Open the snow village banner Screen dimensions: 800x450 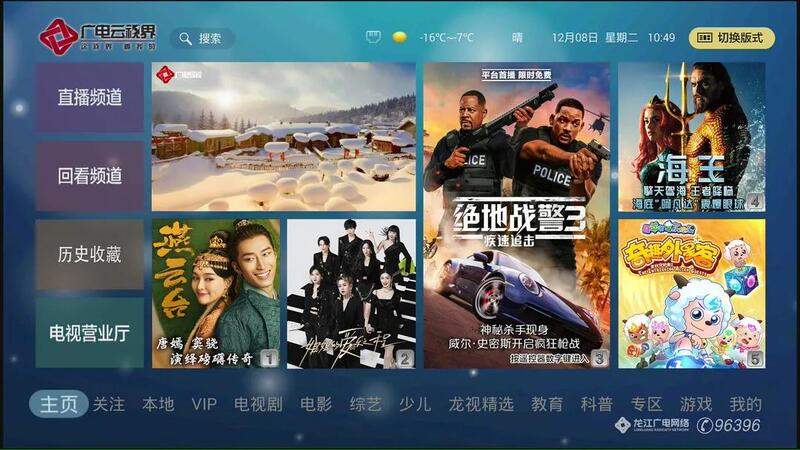coord(283,137)
